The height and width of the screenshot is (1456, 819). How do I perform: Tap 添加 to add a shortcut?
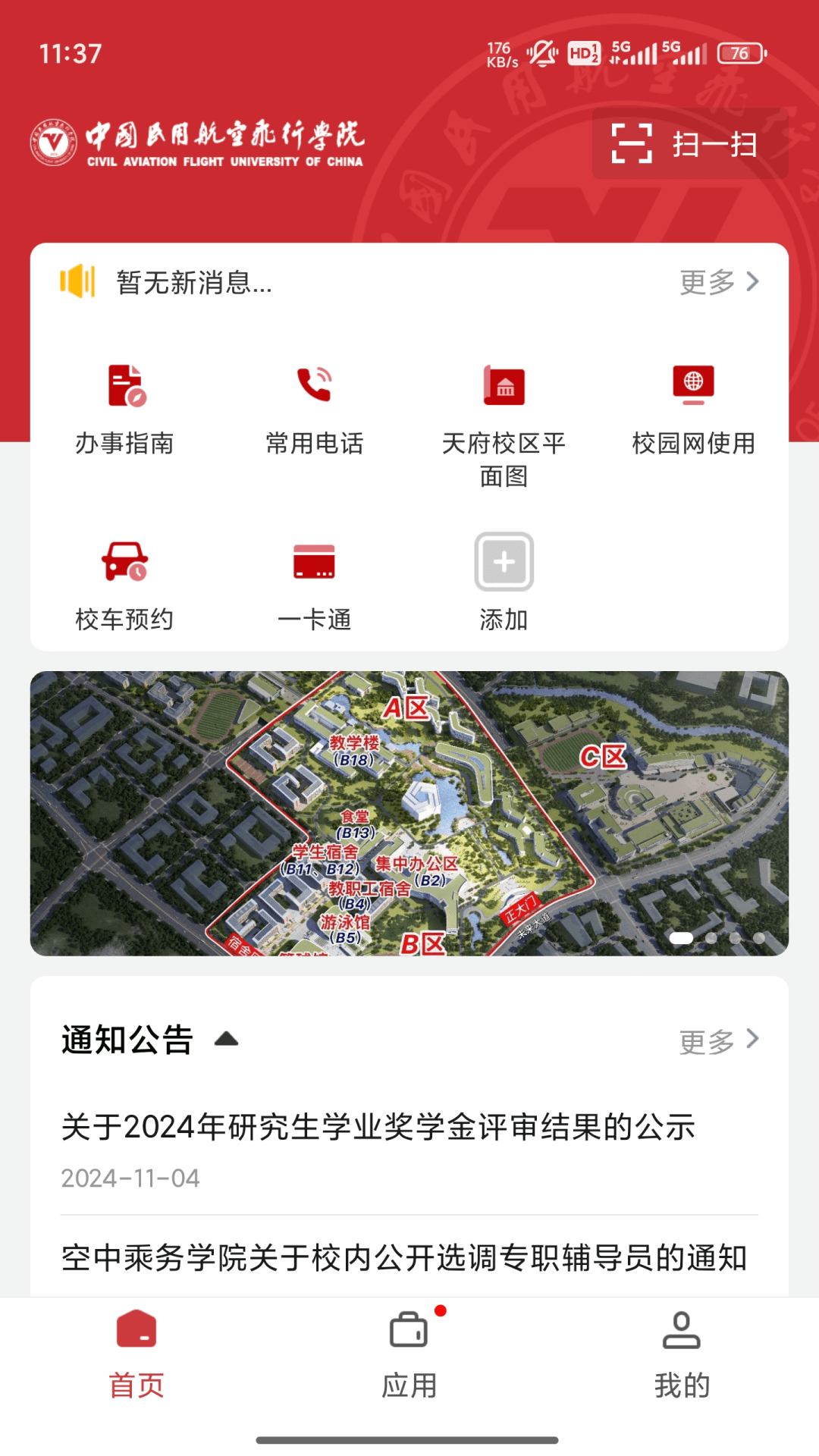(504, 582)
